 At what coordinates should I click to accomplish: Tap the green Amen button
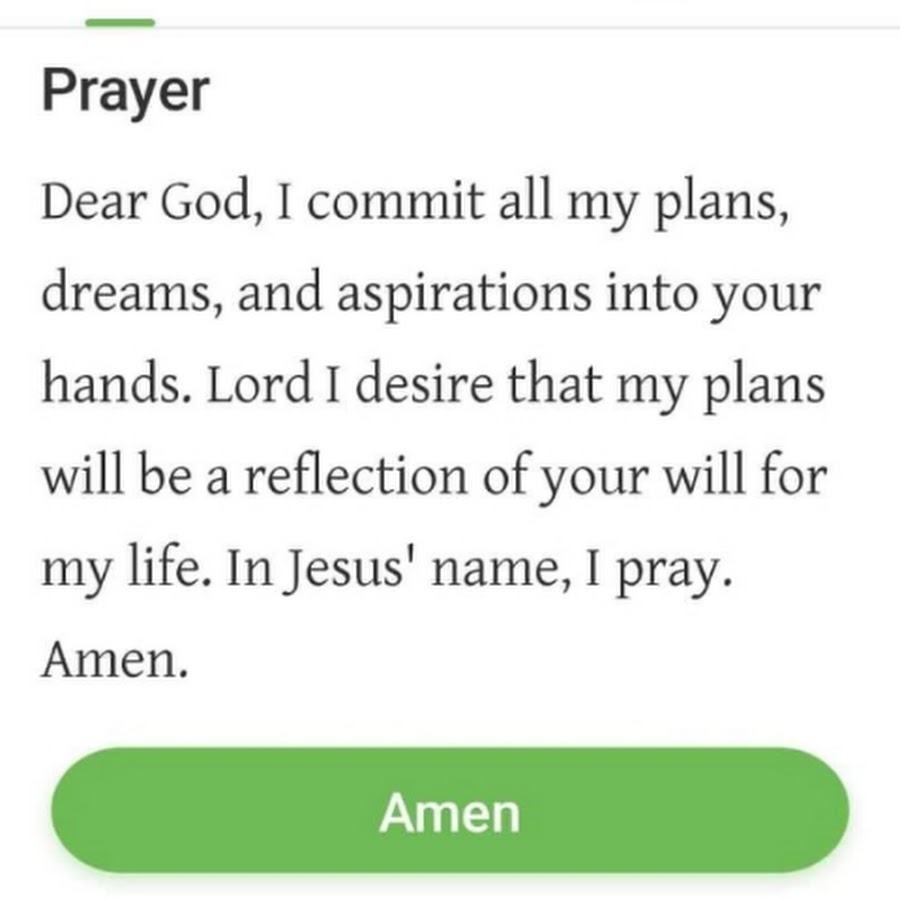(x=450, y=811)
